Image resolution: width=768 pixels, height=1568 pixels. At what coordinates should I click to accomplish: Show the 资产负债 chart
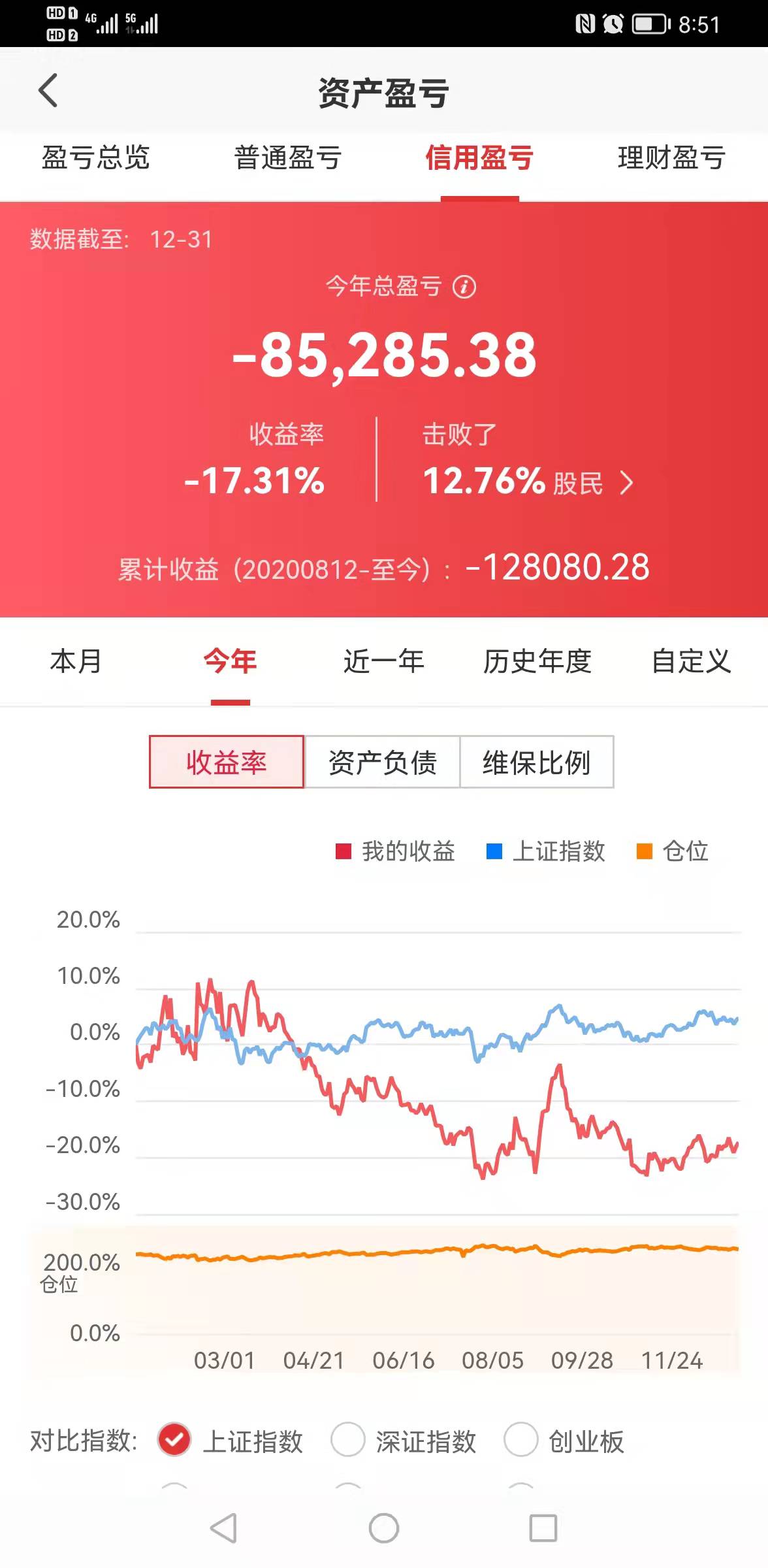[x=383, y=762]
